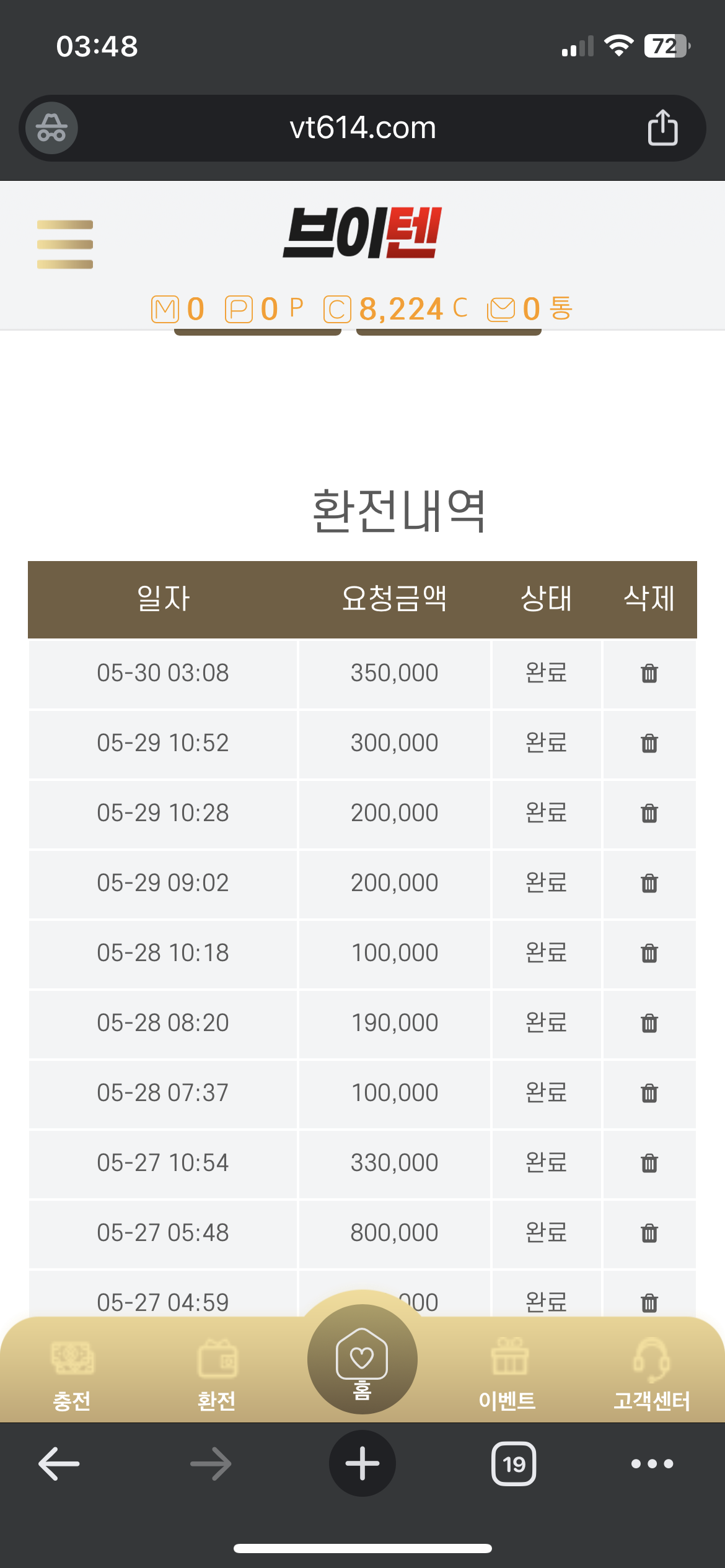Viewport: 725px width, 1568px height.
Task: Tap the incognito mode icon
Action: [51, 128]
